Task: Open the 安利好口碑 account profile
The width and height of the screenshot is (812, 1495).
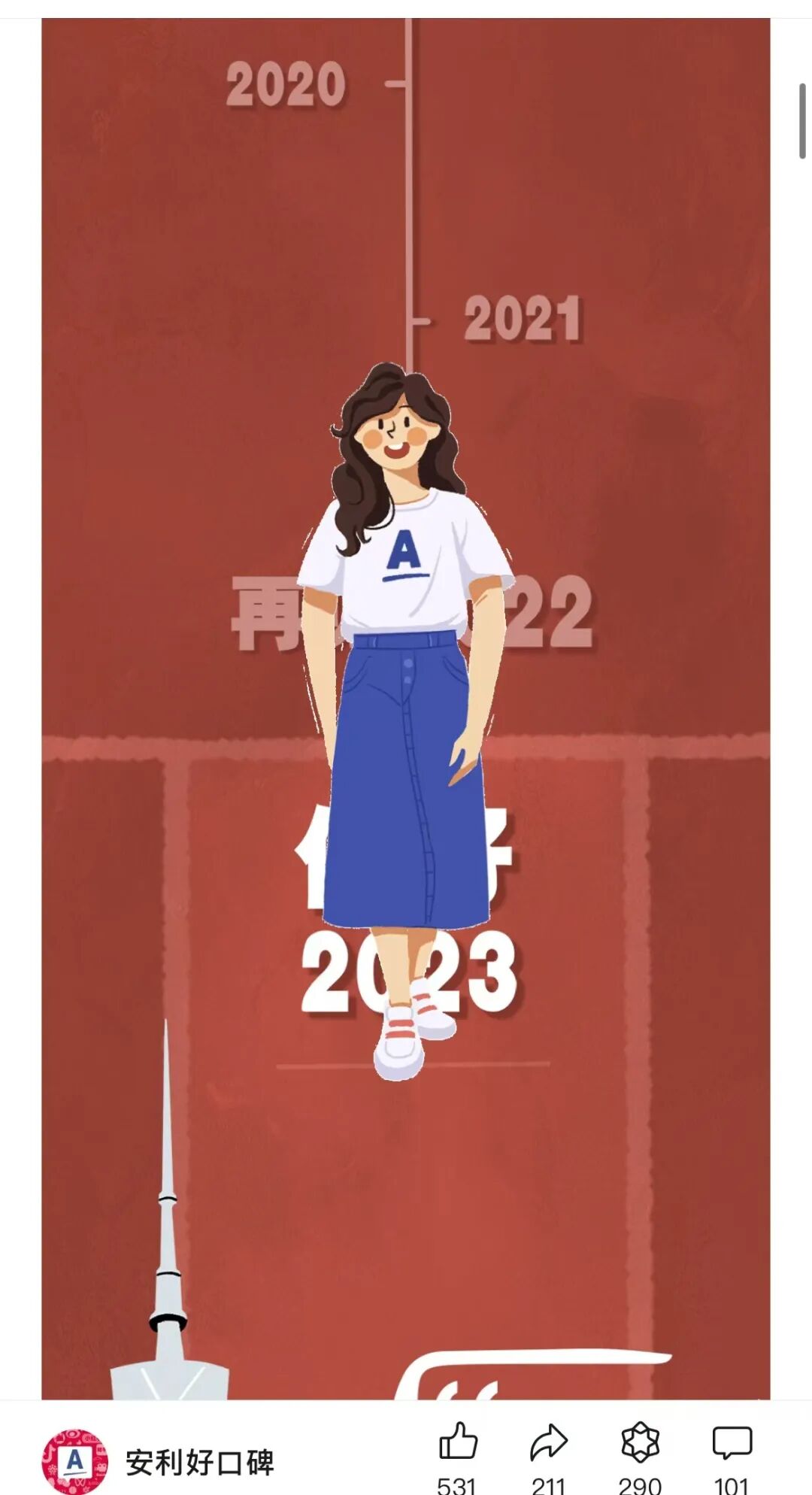Action: pos(158,1463)
